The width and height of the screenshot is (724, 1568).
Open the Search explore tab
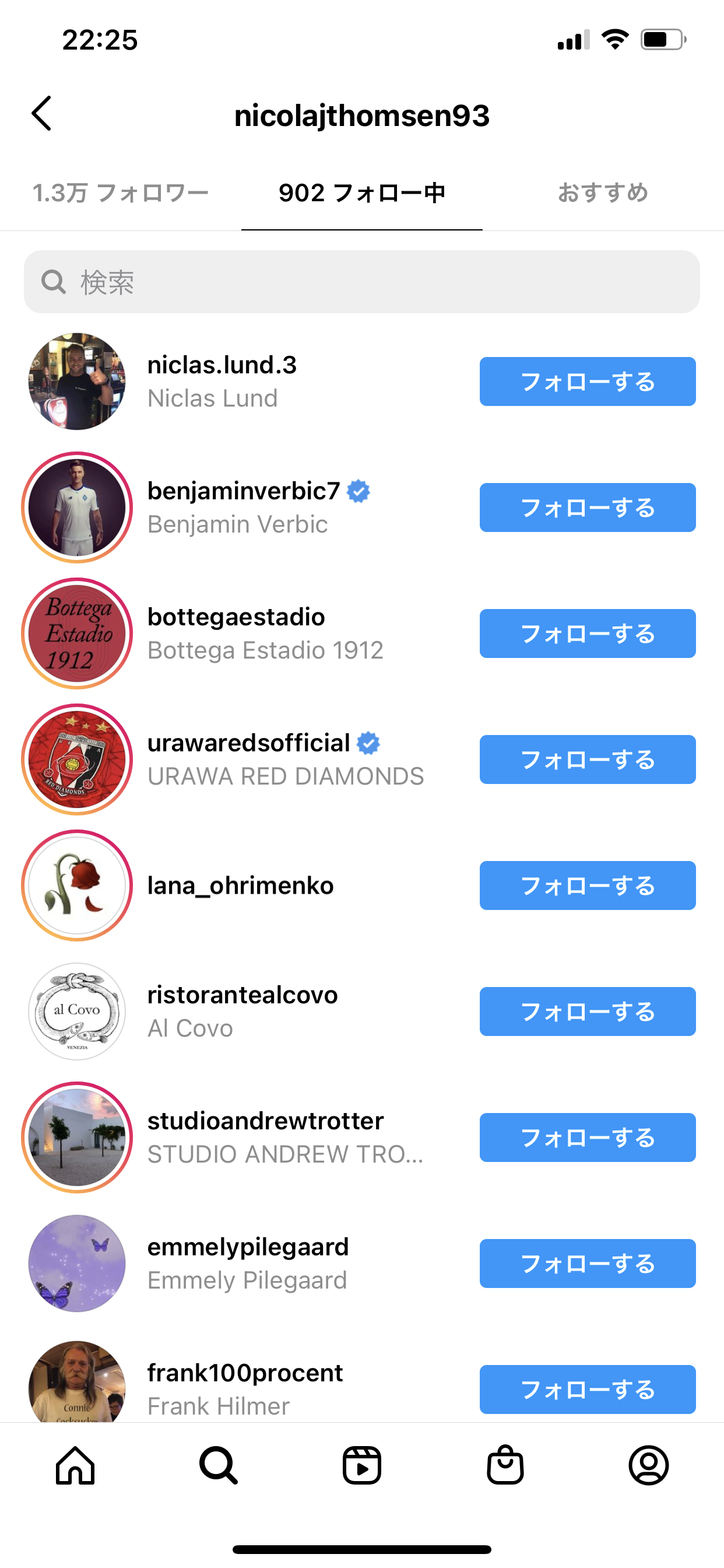219,1466
